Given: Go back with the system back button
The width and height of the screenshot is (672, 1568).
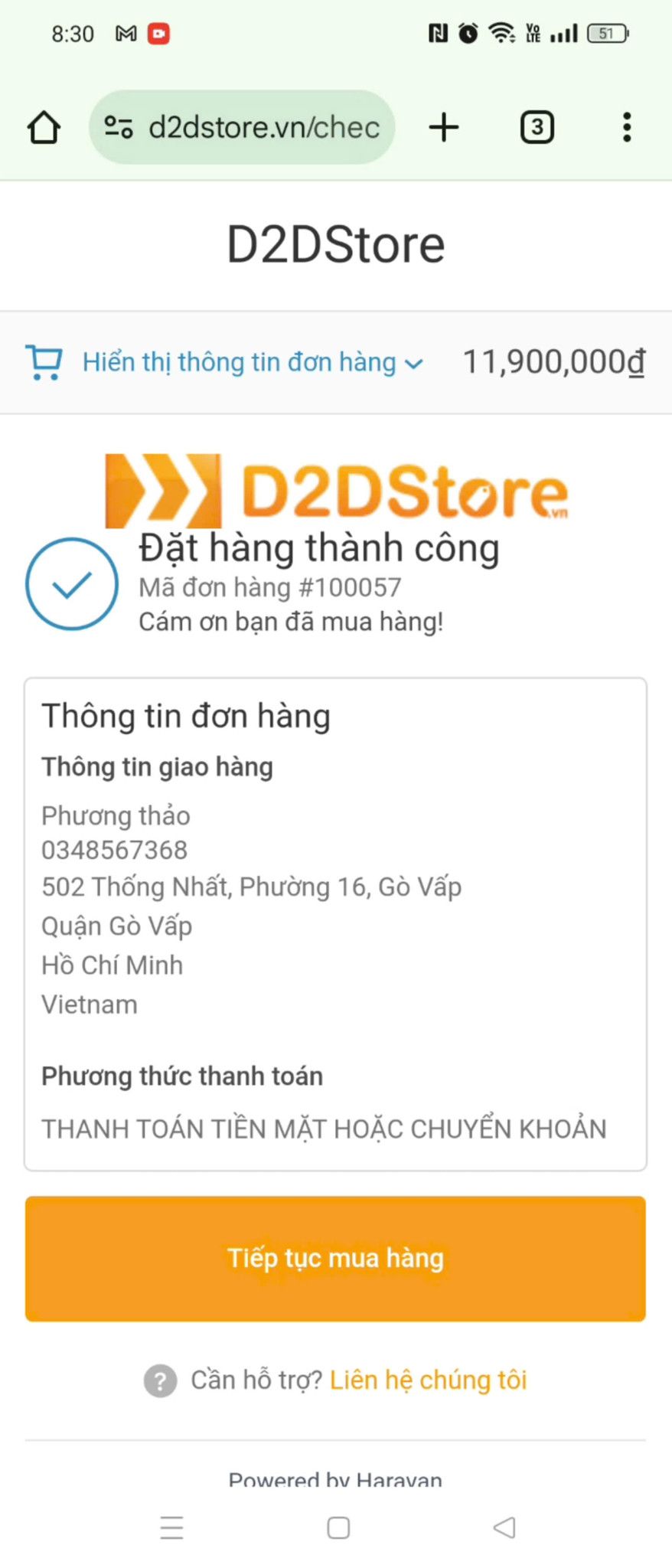Looking at the screenshot, I should click(504, 1527).
